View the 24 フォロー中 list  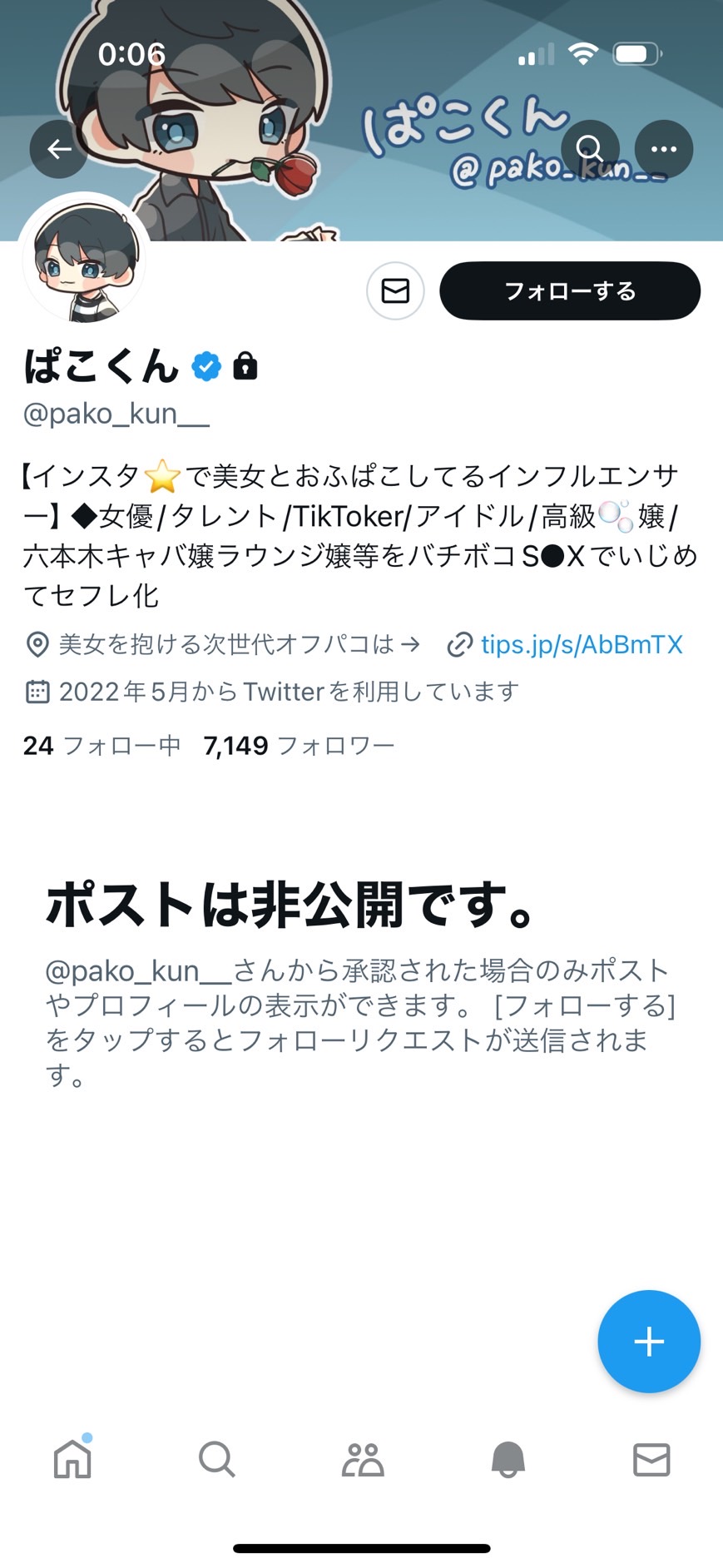[x=102, y=745]
